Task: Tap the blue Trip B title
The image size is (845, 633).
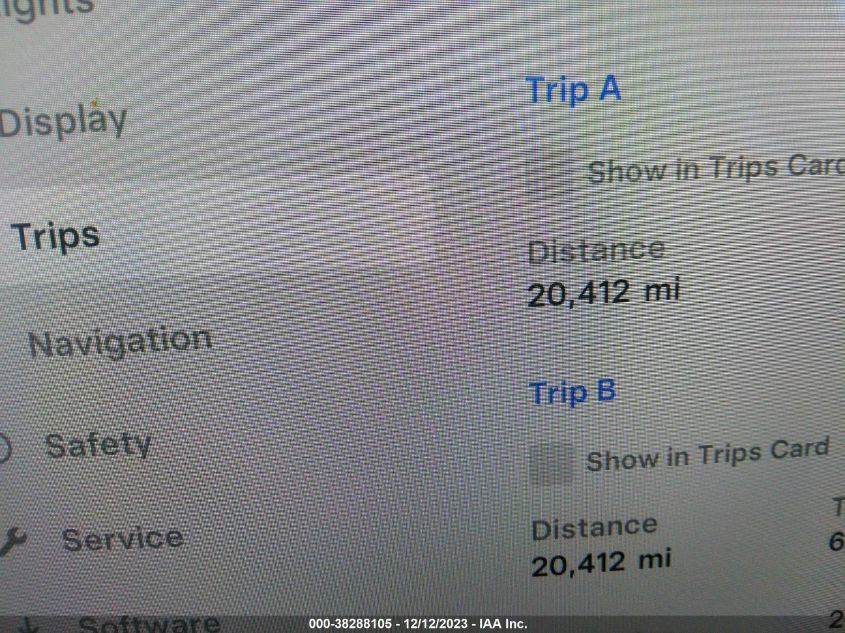Action: [572, 392]
